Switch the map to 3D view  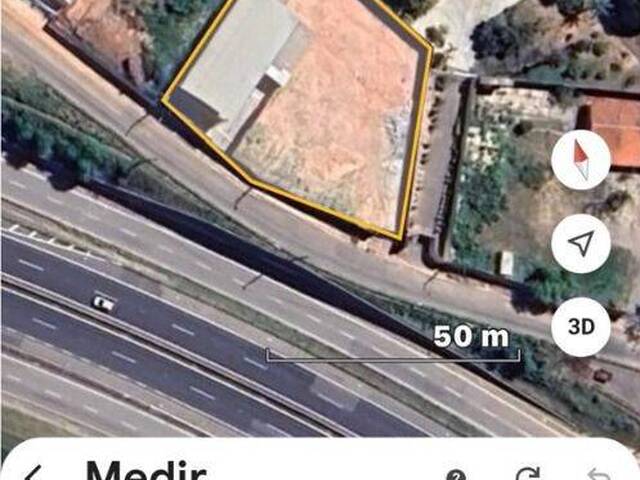(x=581, y=326)
